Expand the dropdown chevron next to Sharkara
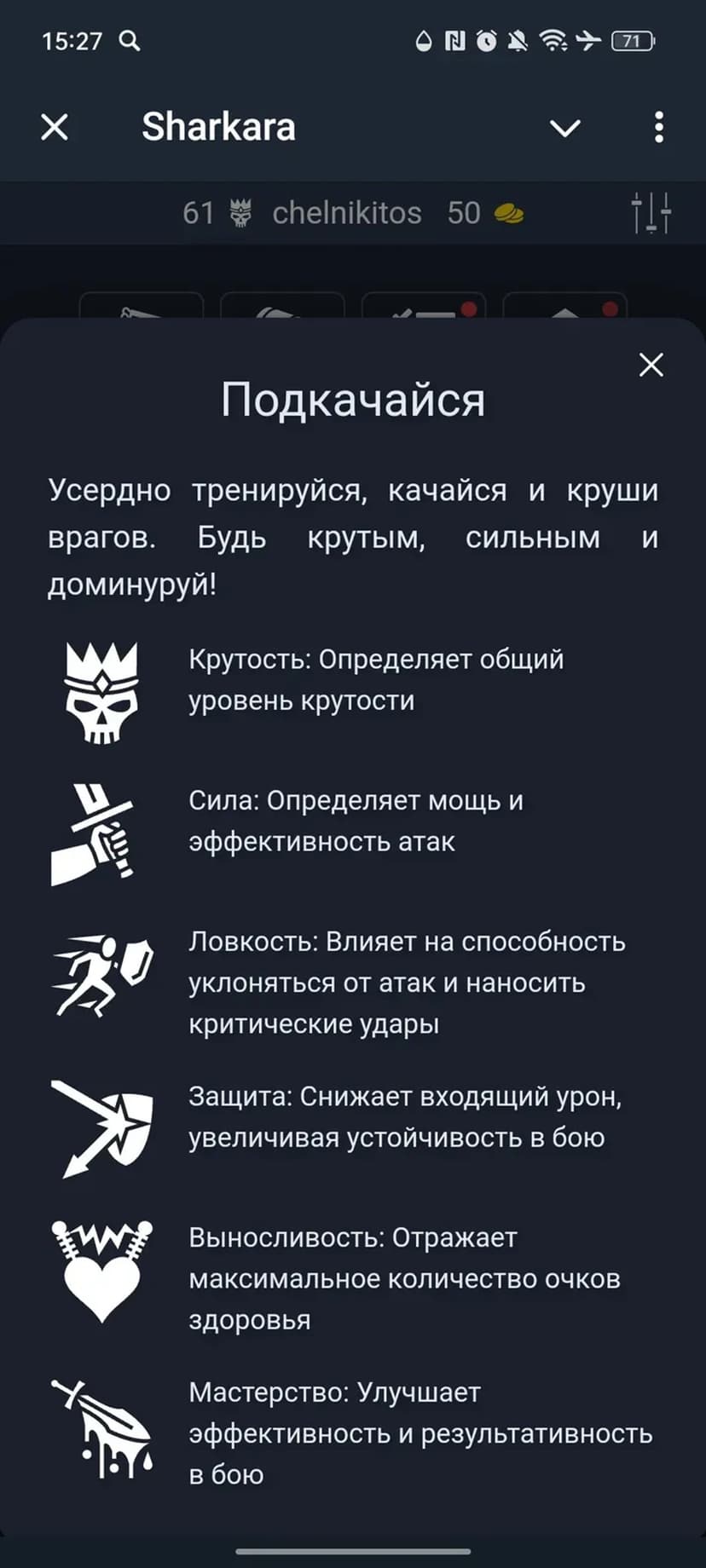Image resolution: width=706 pixels, height=1568 pixels. (564, 128)
